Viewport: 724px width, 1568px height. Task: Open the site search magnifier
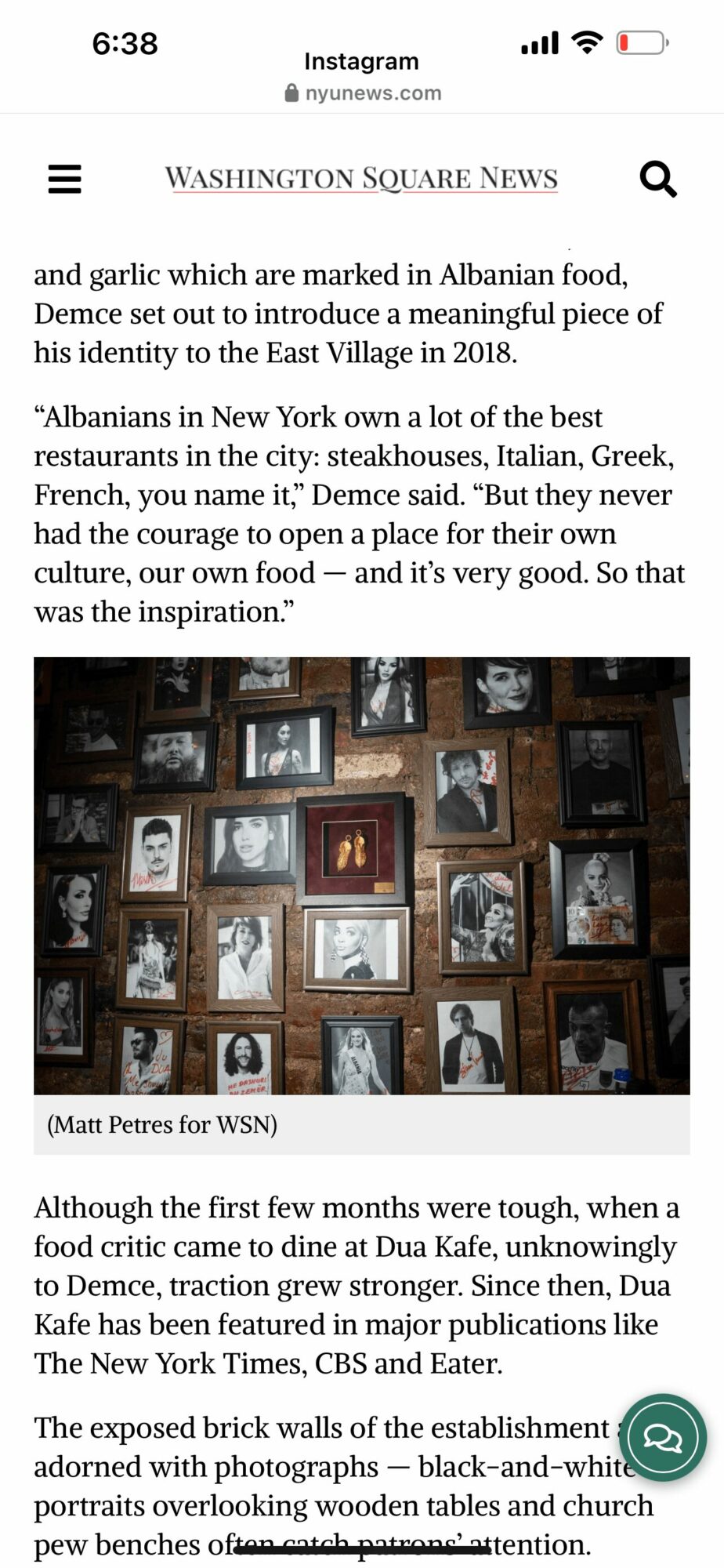[657, 180]
